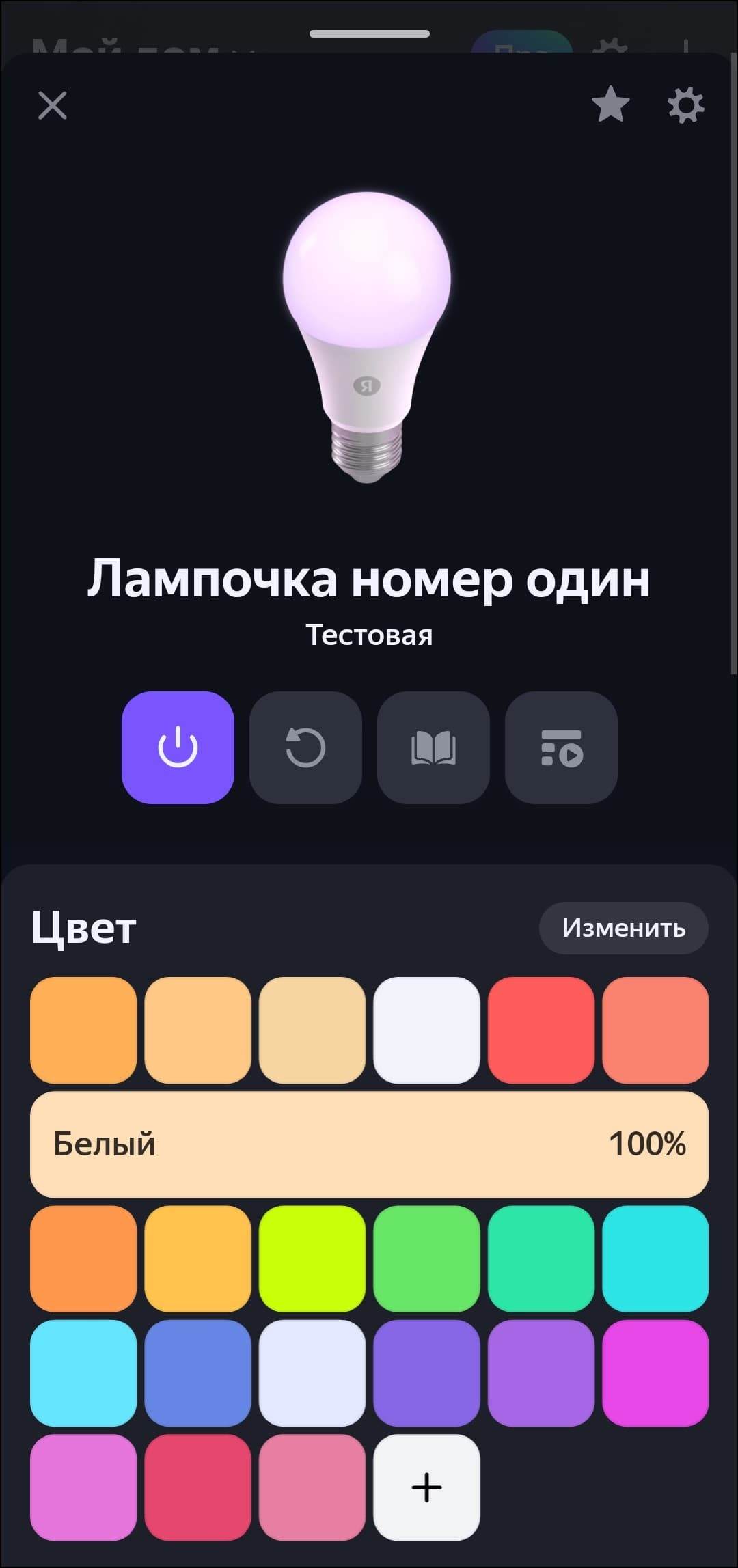Choose the cyan turquoise swatch
The width and height of the screenshot is (738, 1568).
point(655,1258)
